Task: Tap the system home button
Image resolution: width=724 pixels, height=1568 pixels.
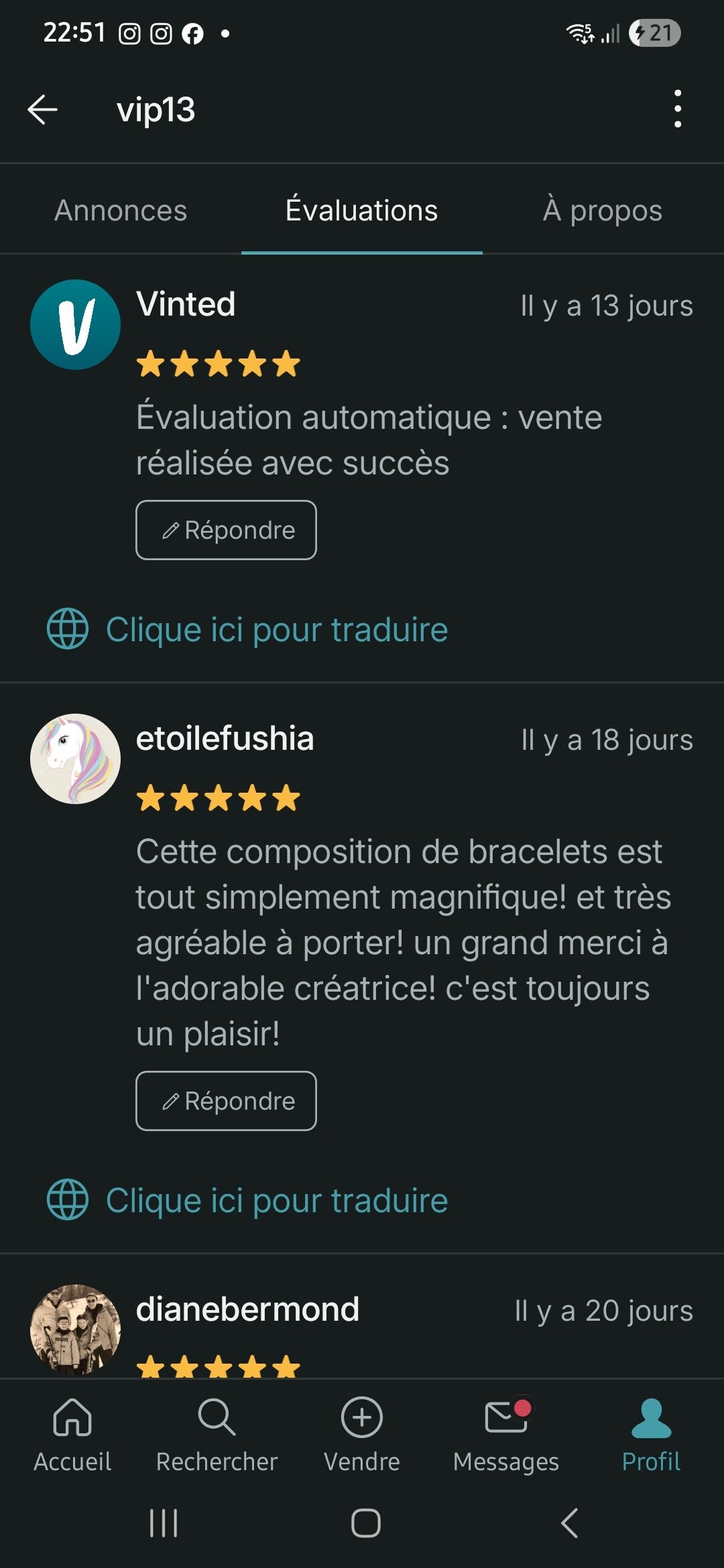Action: click(366, 1523)
